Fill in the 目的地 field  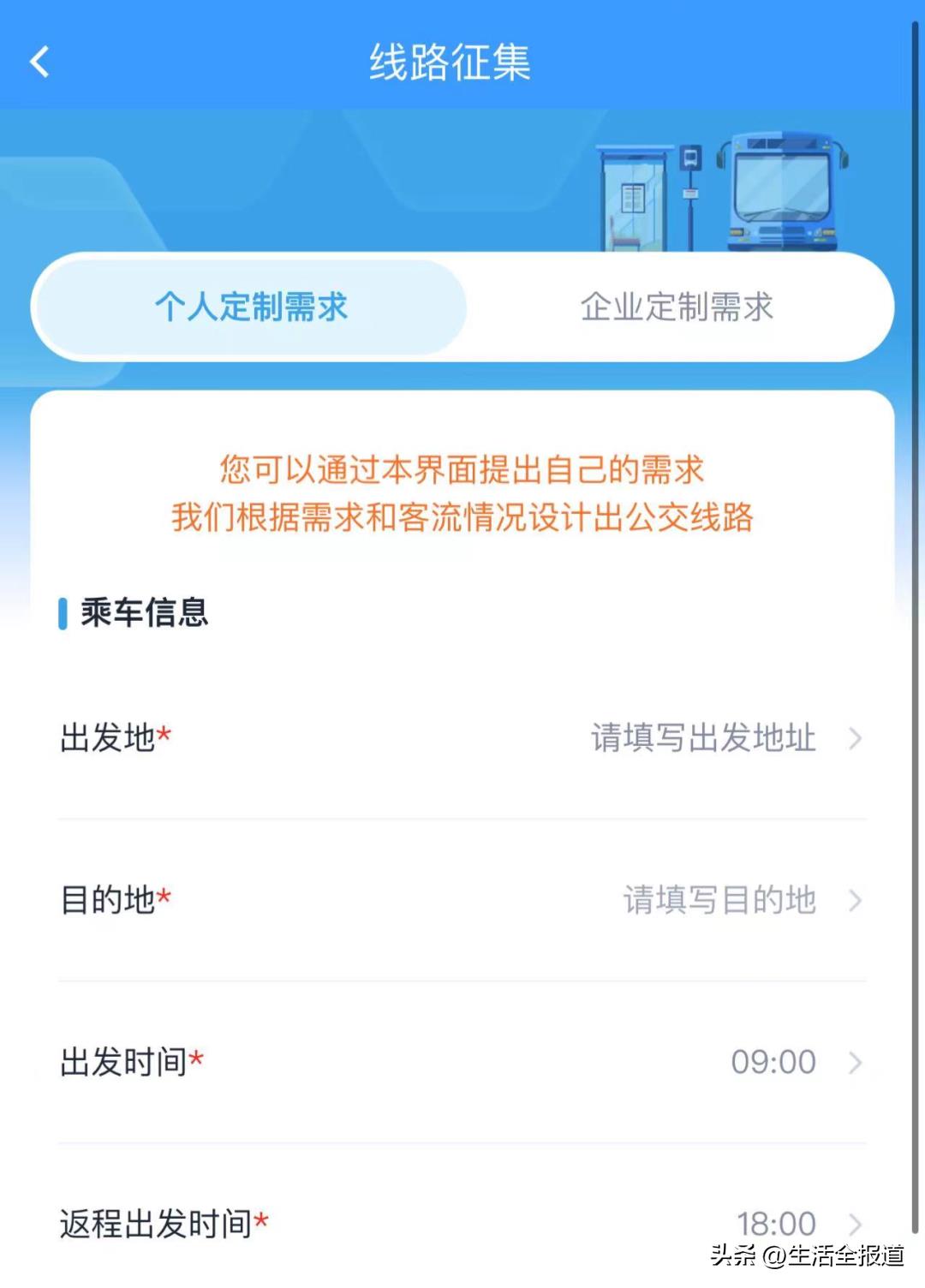coord(719,900)
